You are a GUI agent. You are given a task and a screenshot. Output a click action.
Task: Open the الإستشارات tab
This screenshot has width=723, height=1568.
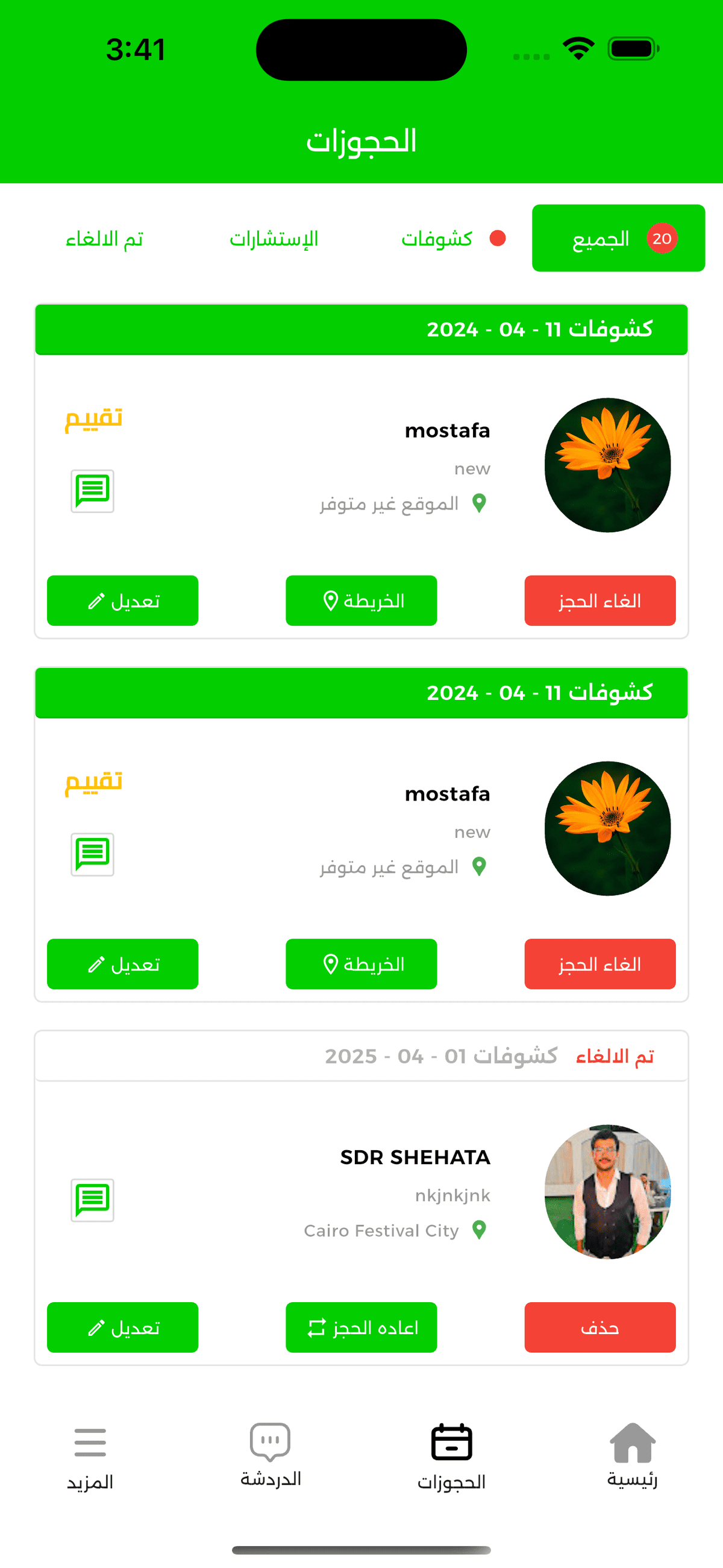click(x=274, y=239)
